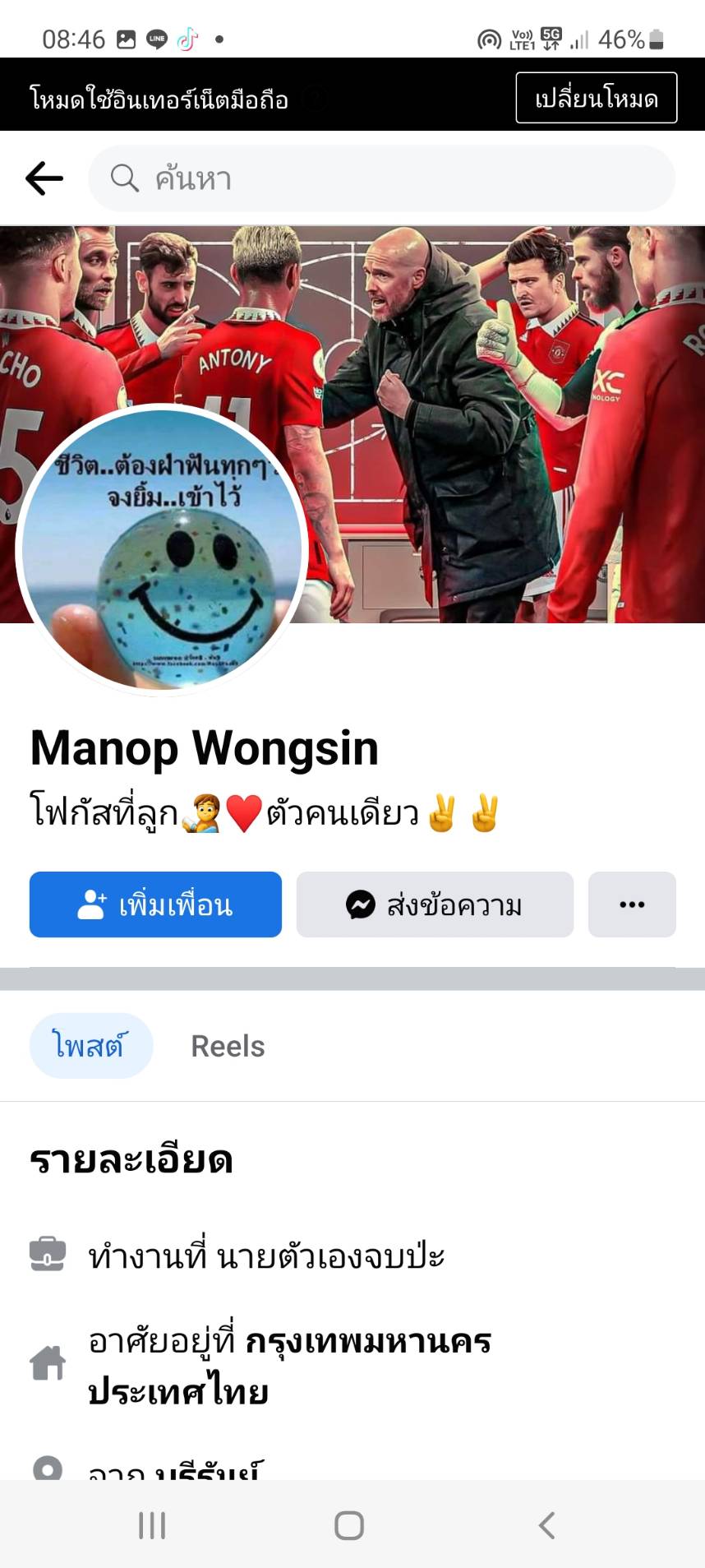Go back using the arrow icon
Viewport: 705px width, 1568px height.
coord(44,178)
